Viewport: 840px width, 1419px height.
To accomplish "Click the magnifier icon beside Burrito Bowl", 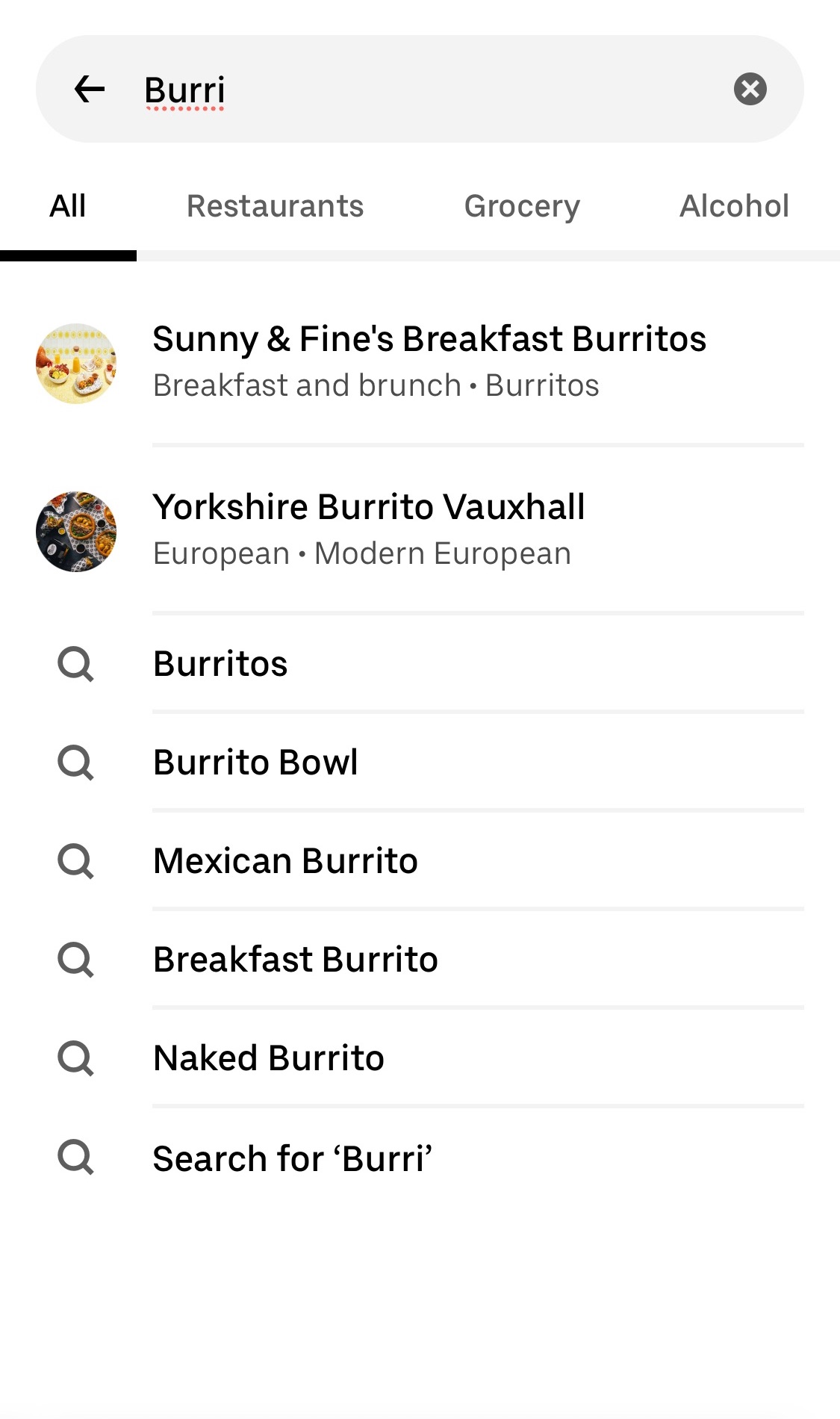I will pyautogui.click(x=75, y=763).
